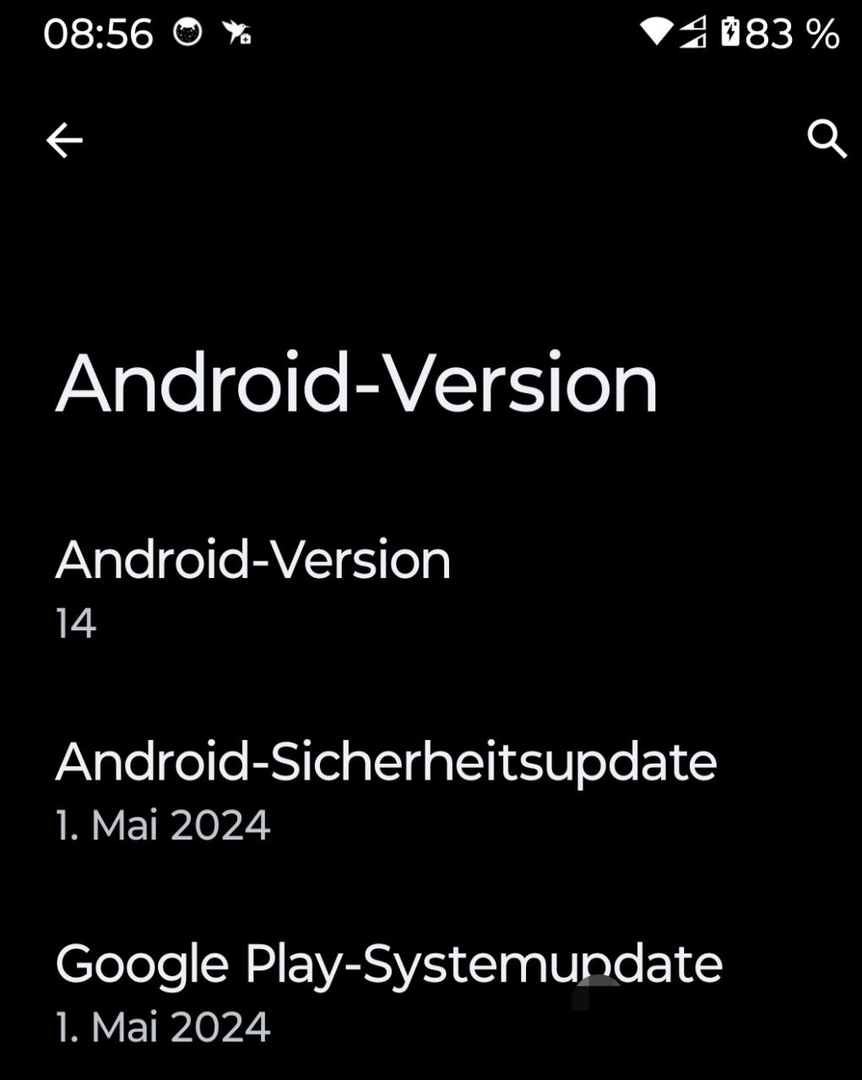
Task: Tap the Android-Version 14 row
Action: [253, 588]
